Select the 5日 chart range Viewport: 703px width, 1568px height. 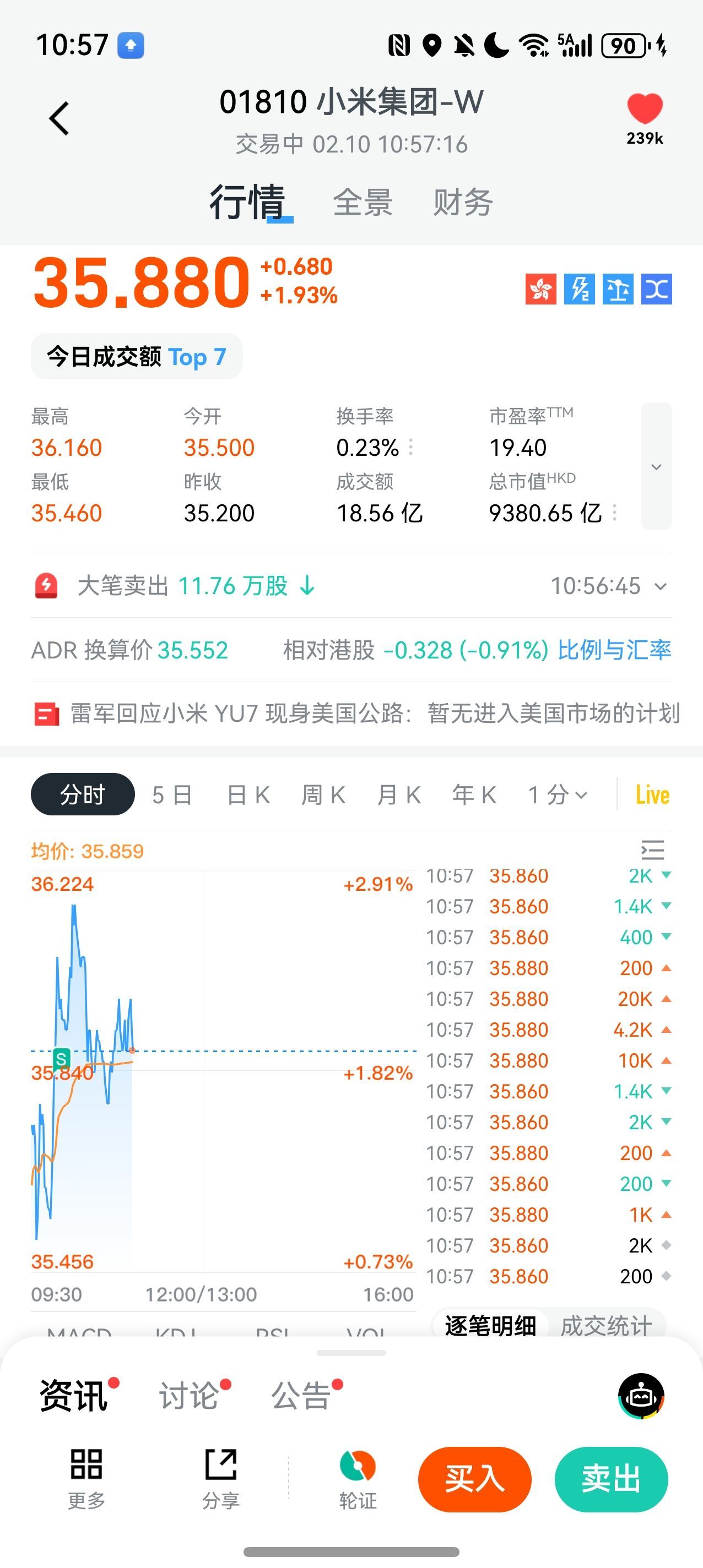tap(172, 795)
